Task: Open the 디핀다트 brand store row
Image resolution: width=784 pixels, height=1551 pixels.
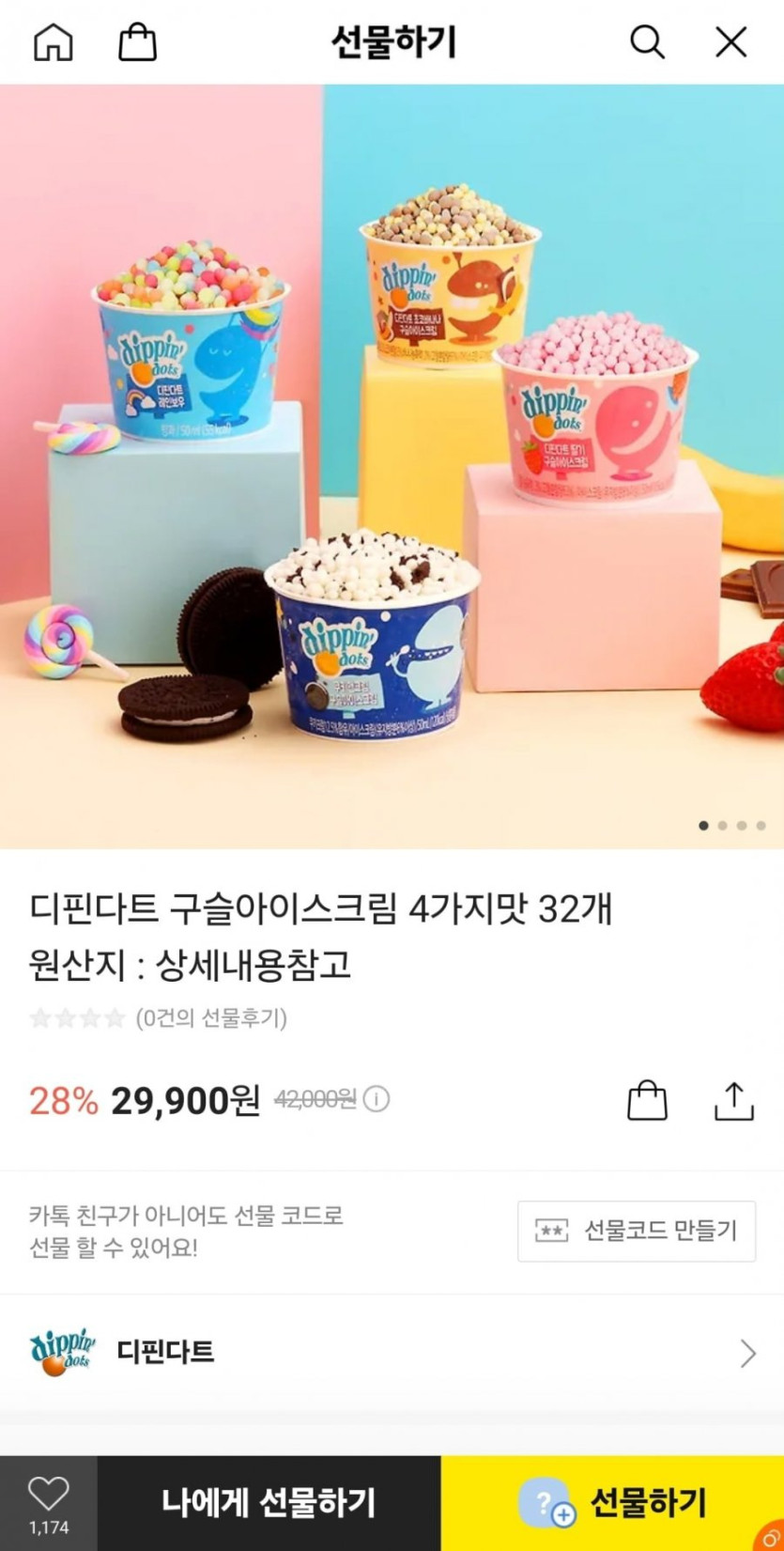Action: [x=392, y=1353]
